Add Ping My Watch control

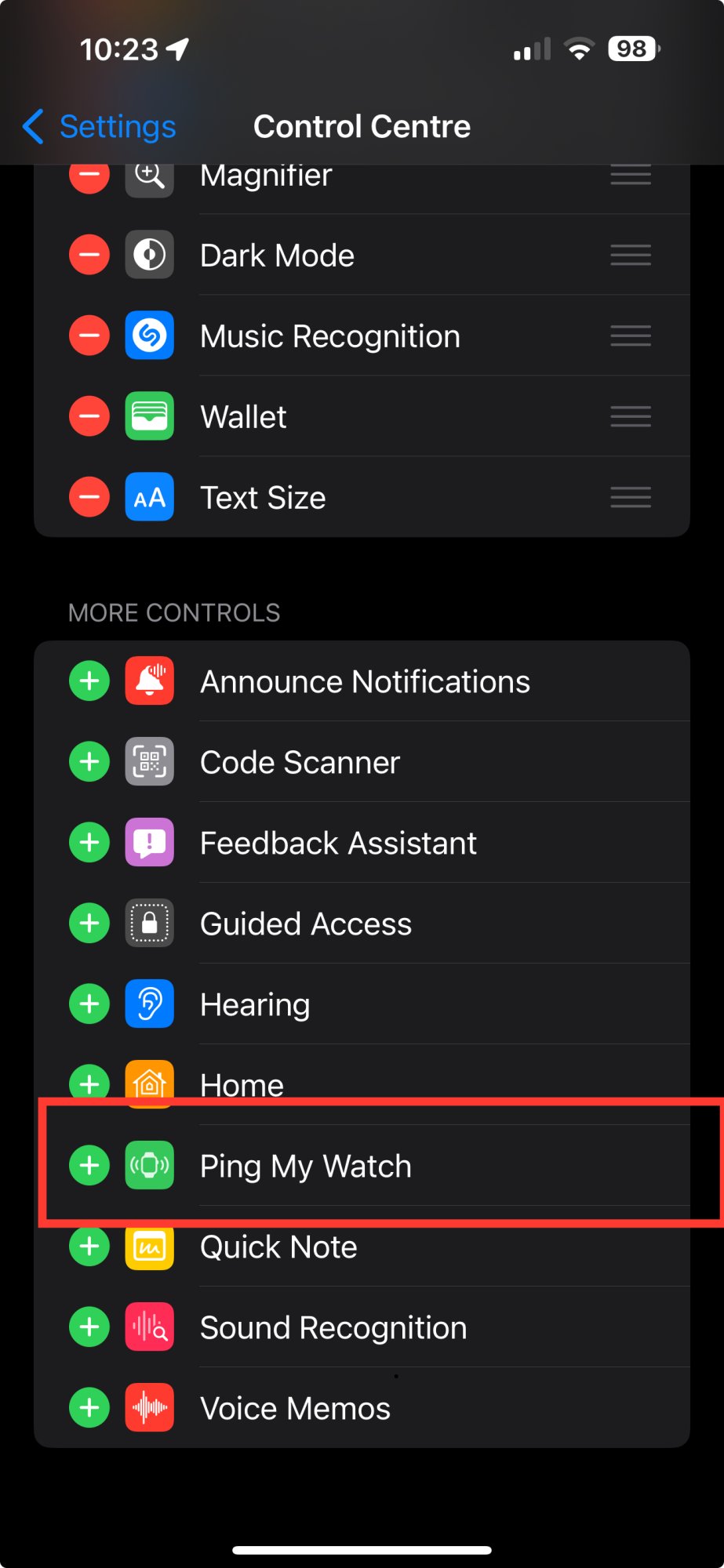[x=89, y=1165]
